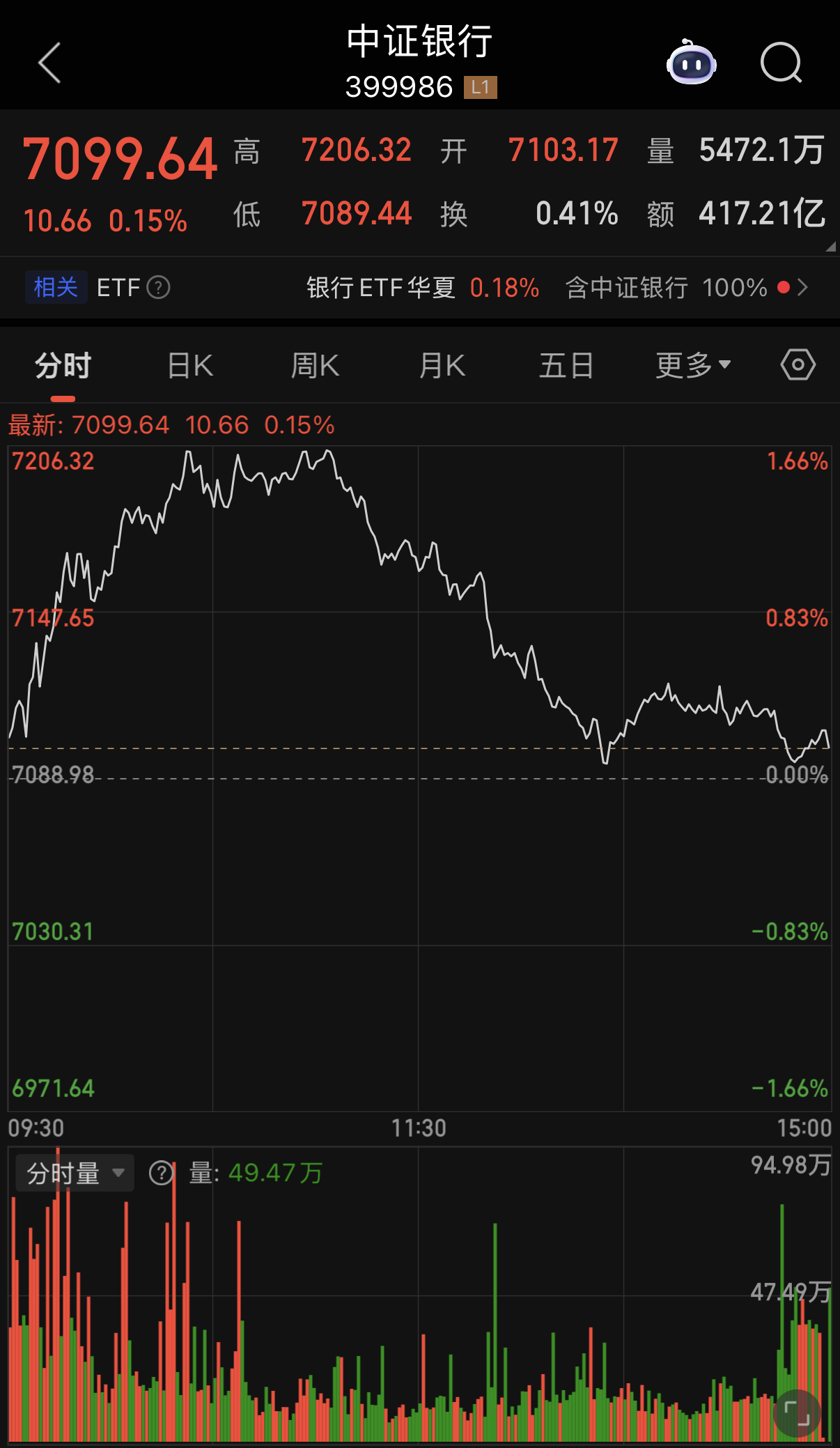Click the ETF help question mark icon

[159, 287]
